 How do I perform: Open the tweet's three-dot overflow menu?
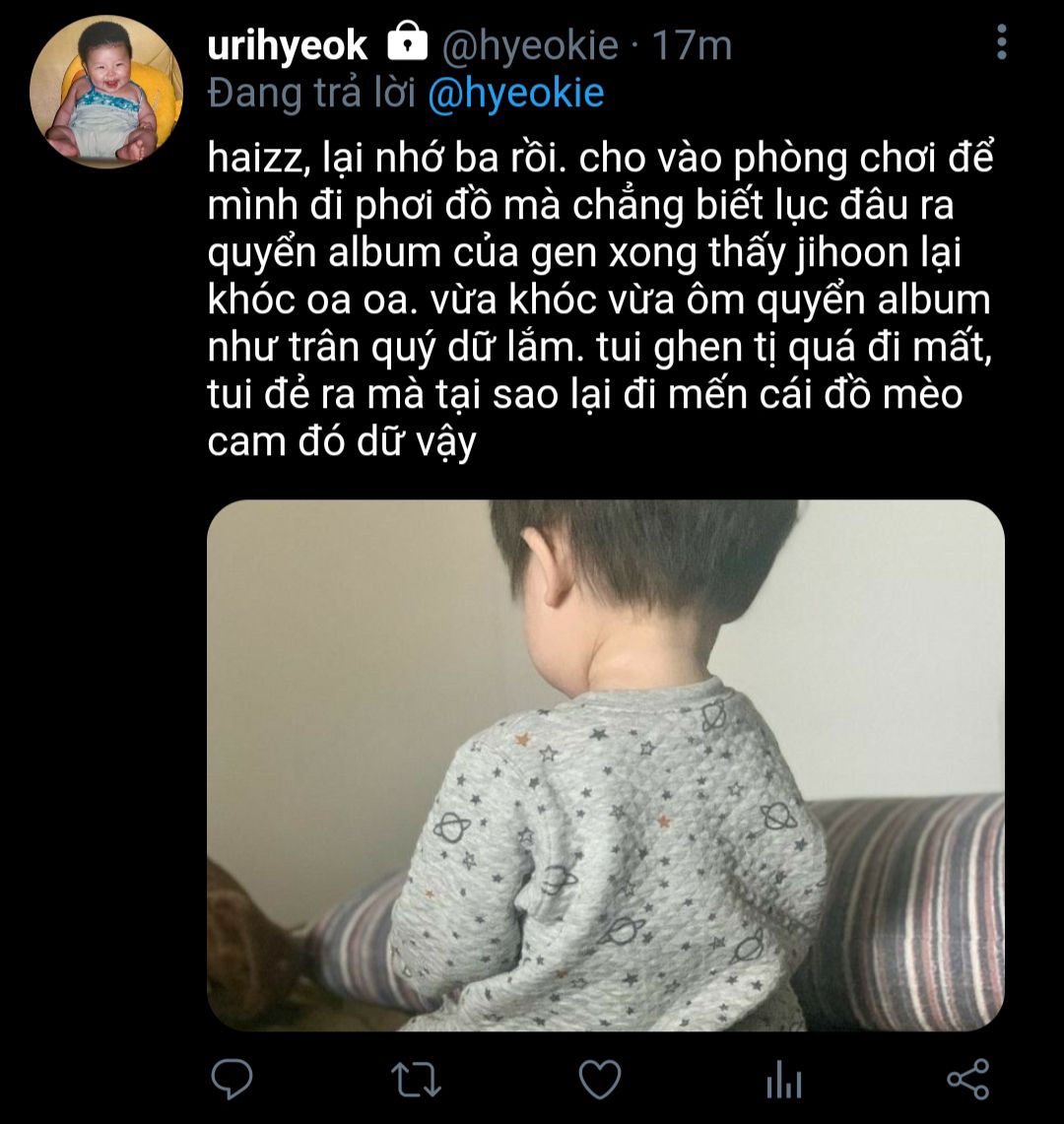pos(1001,42)
